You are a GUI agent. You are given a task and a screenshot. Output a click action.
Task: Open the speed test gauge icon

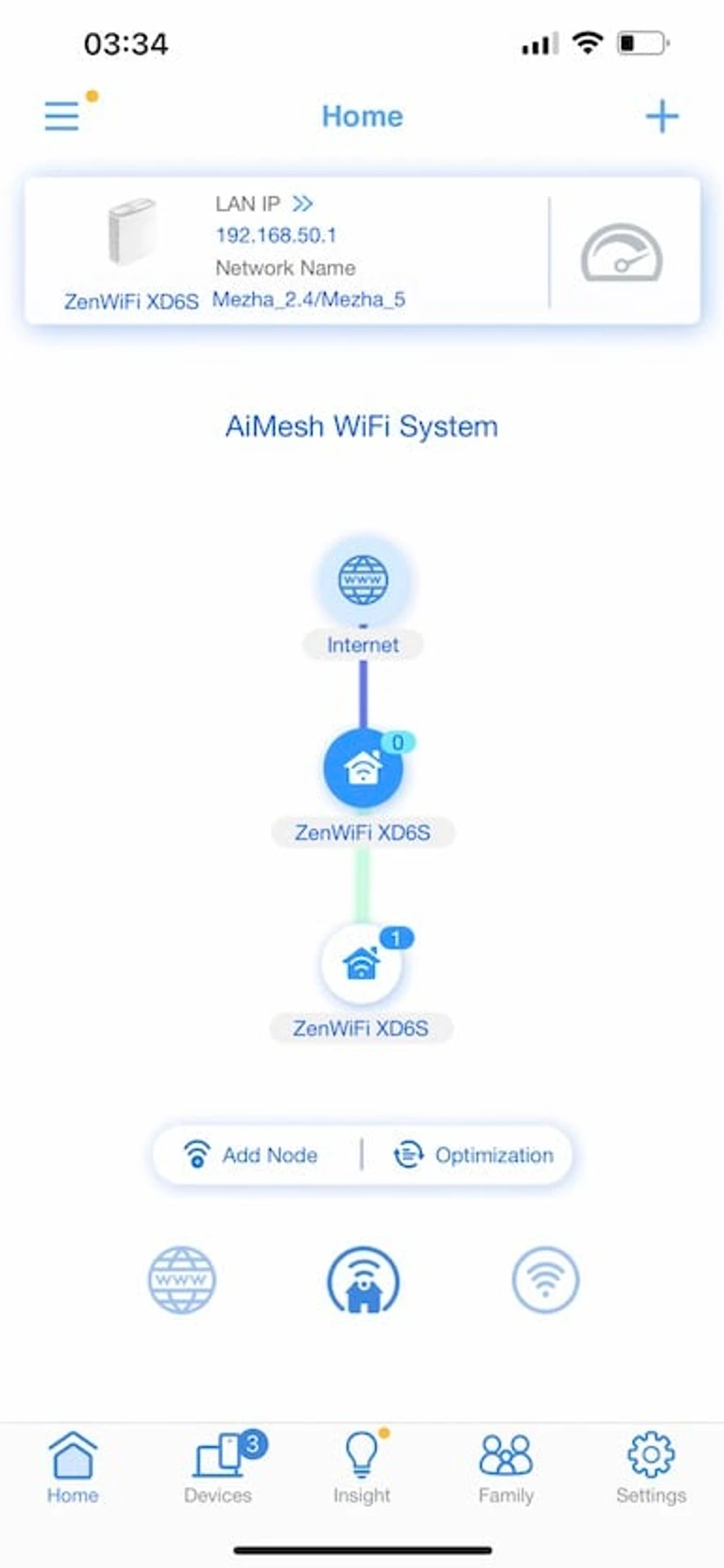[621, 253]
